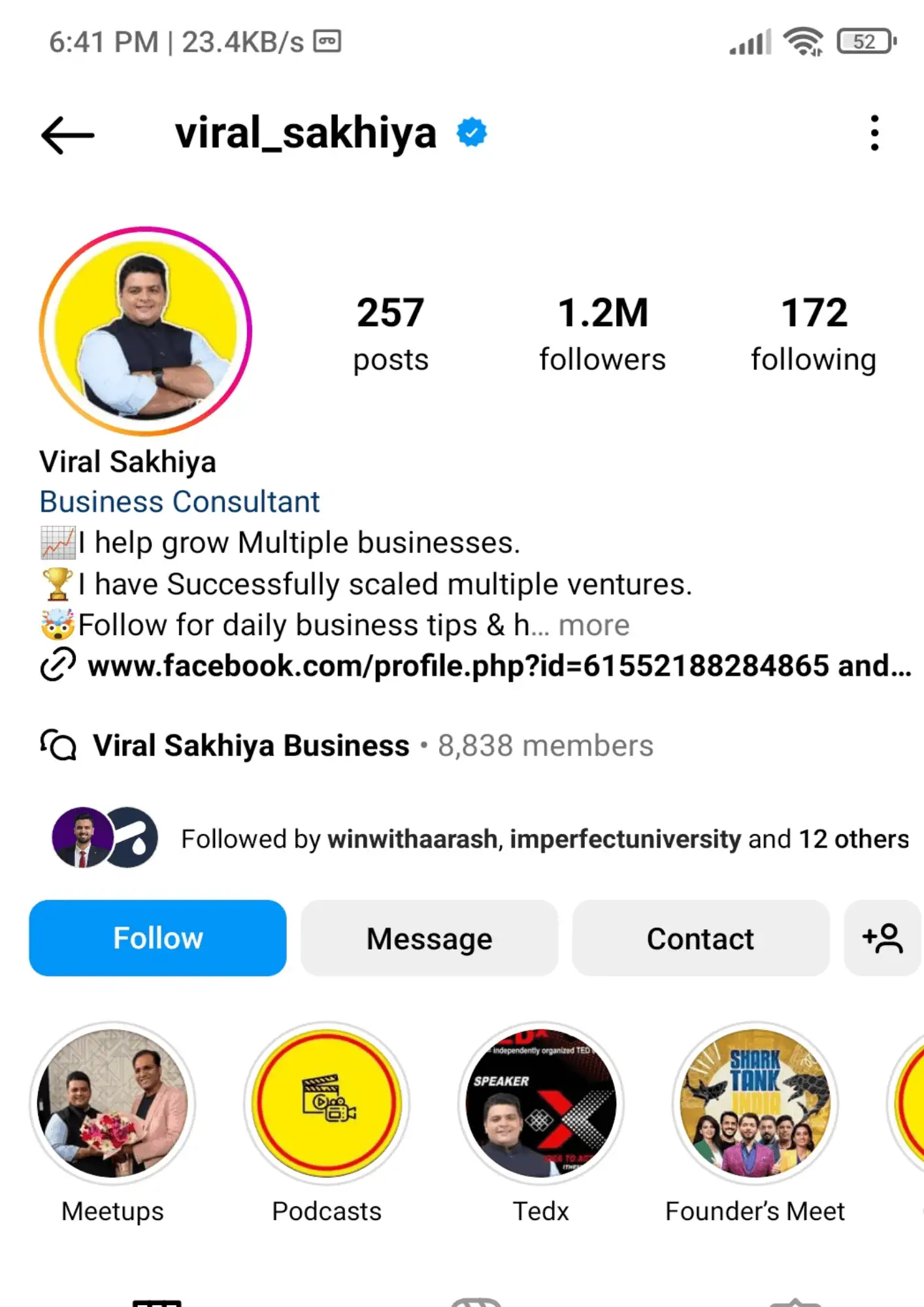
Task: Open the three-dot overflow menu
Action: click(874, 133)
